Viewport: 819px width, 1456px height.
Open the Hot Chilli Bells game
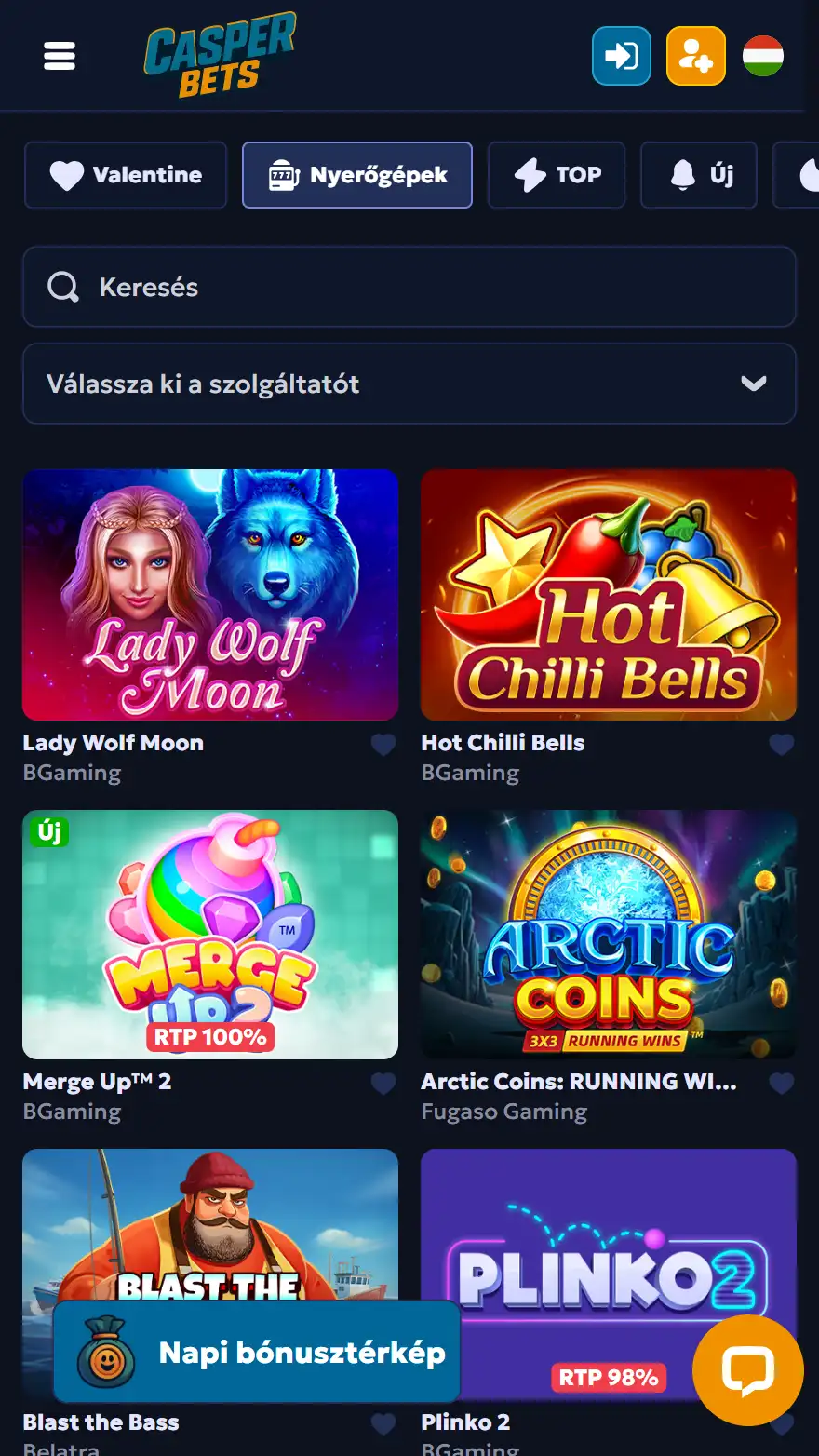pos(609,595)
